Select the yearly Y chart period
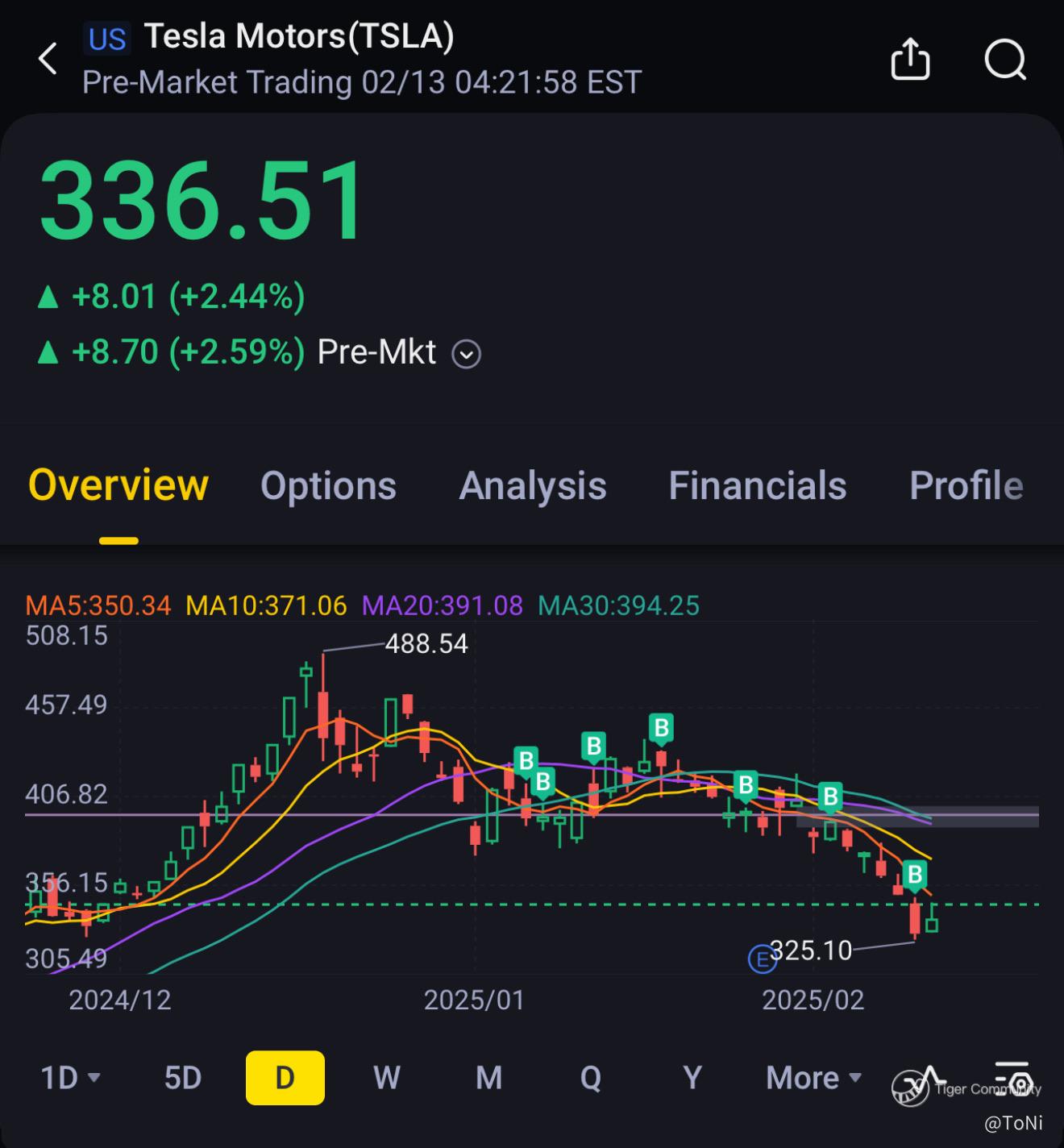Viewport: 1064px width, 1148px height. point(692,1078)
